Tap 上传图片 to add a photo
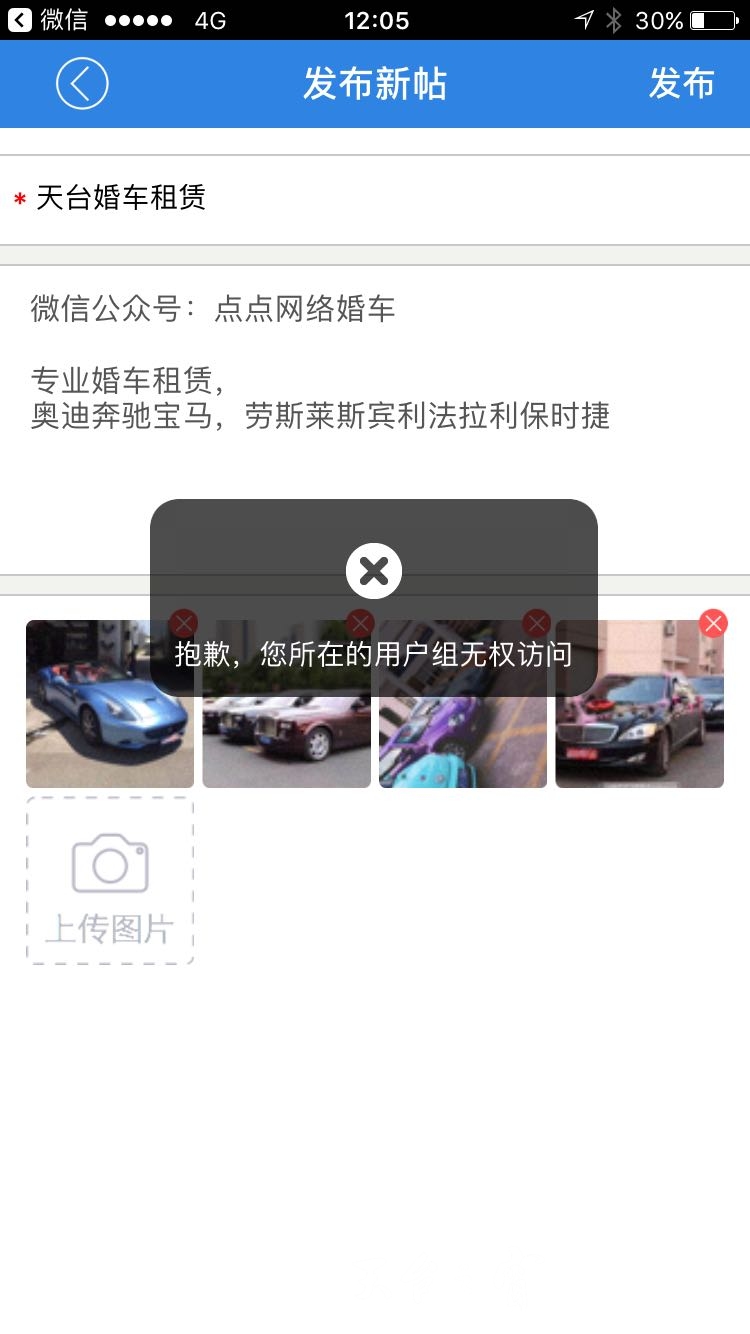 (x=110, y=881)
